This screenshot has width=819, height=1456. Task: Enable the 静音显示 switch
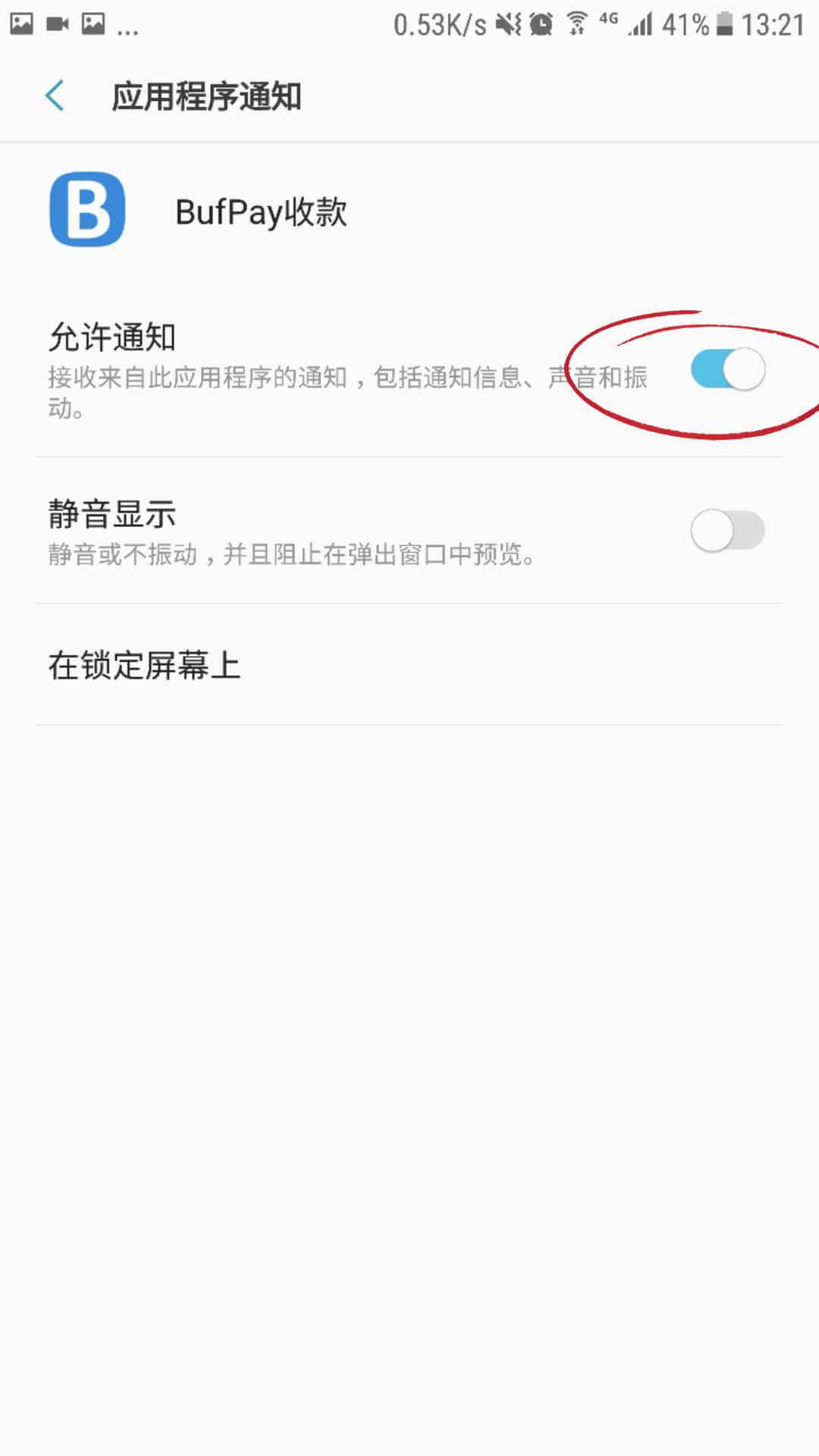point(726,531)
